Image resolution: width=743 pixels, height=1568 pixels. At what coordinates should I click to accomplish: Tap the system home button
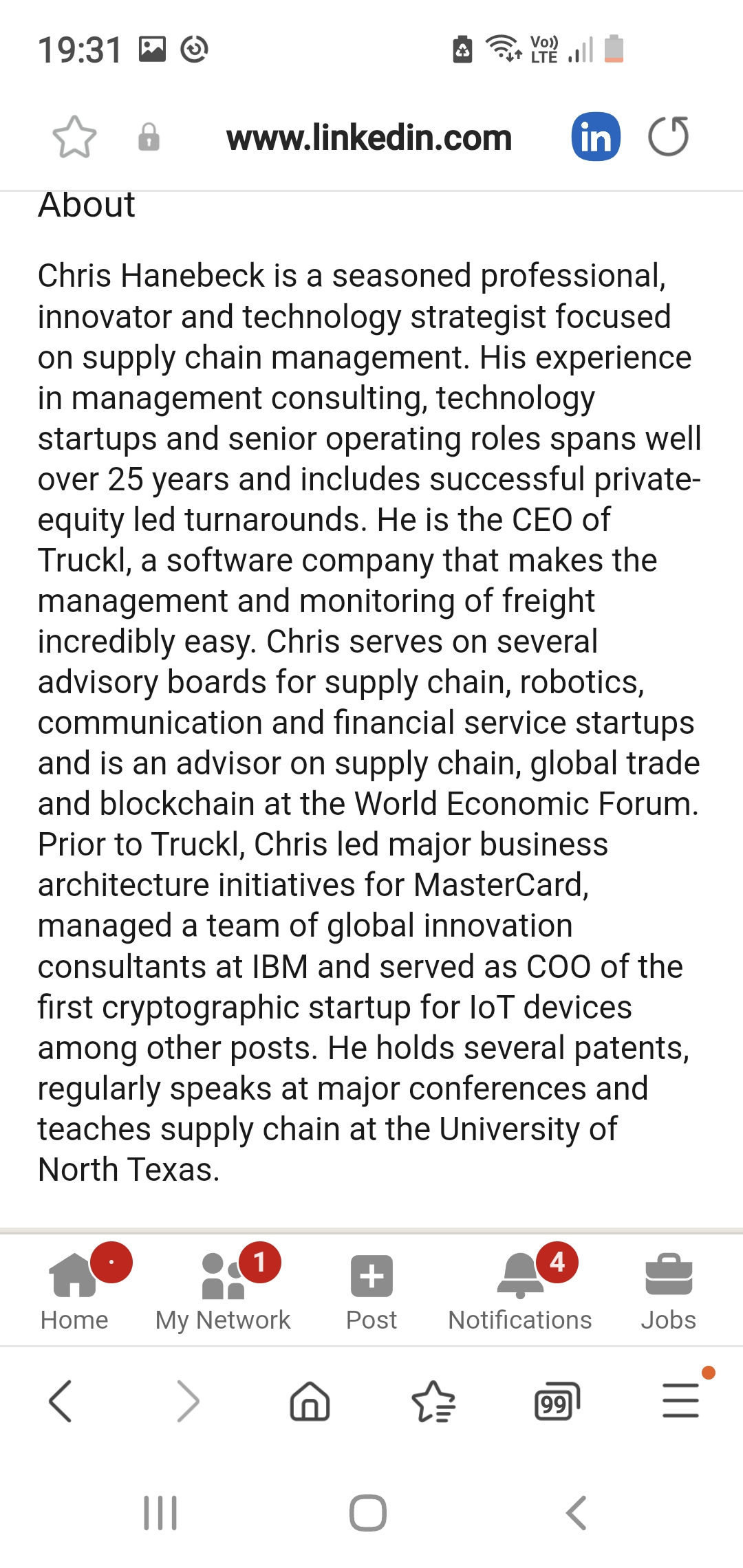(x=368, y=1513)
